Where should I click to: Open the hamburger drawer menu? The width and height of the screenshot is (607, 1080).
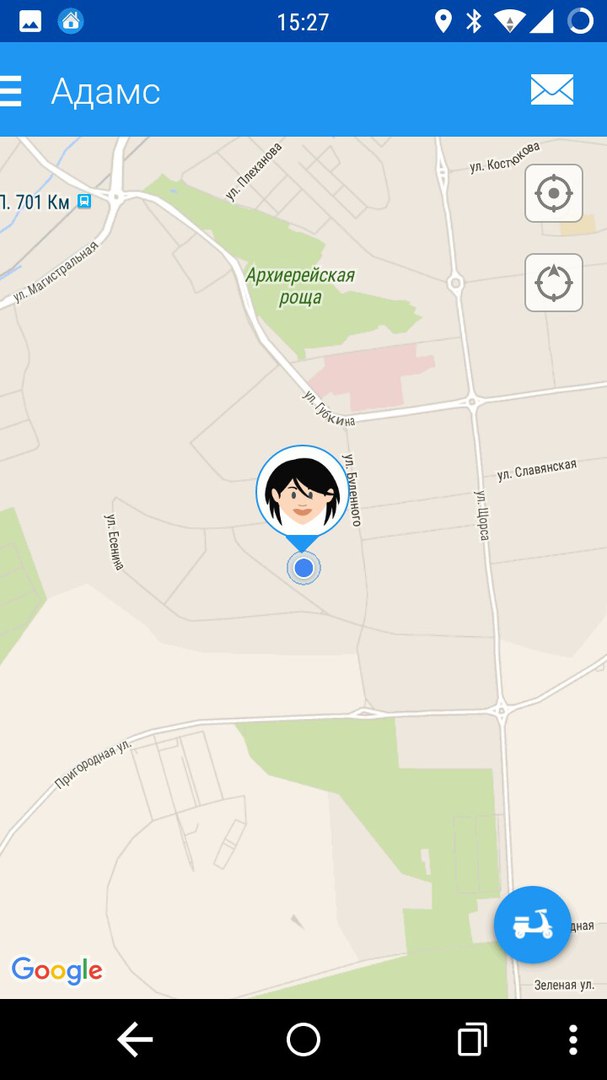coord(10,91)
